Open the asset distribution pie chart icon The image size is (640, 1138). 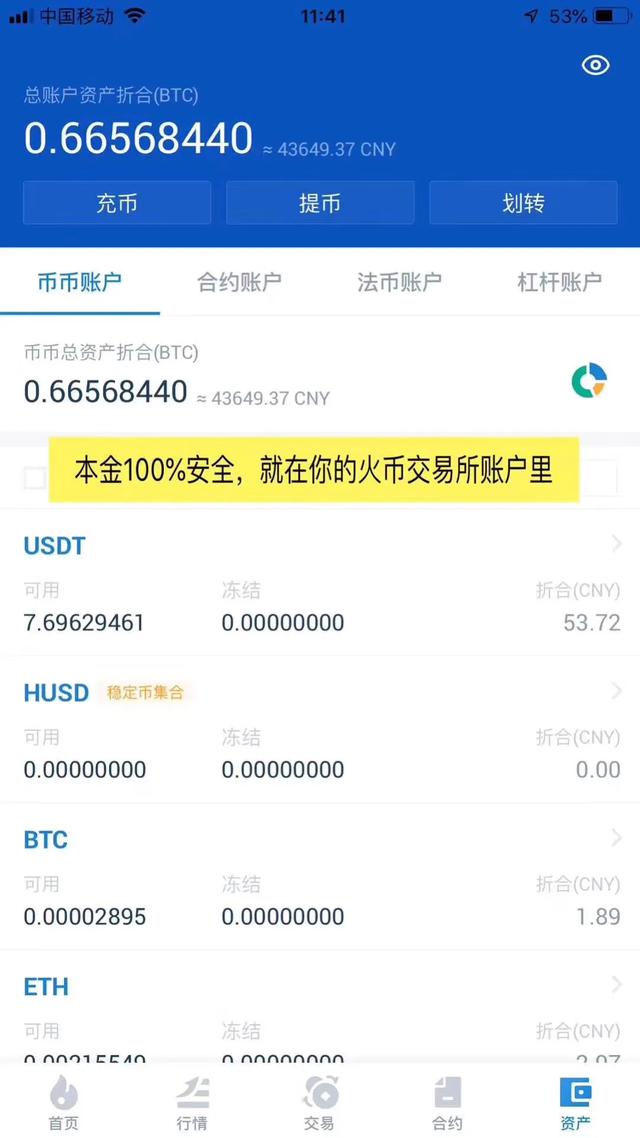click(x=588, y=380)
